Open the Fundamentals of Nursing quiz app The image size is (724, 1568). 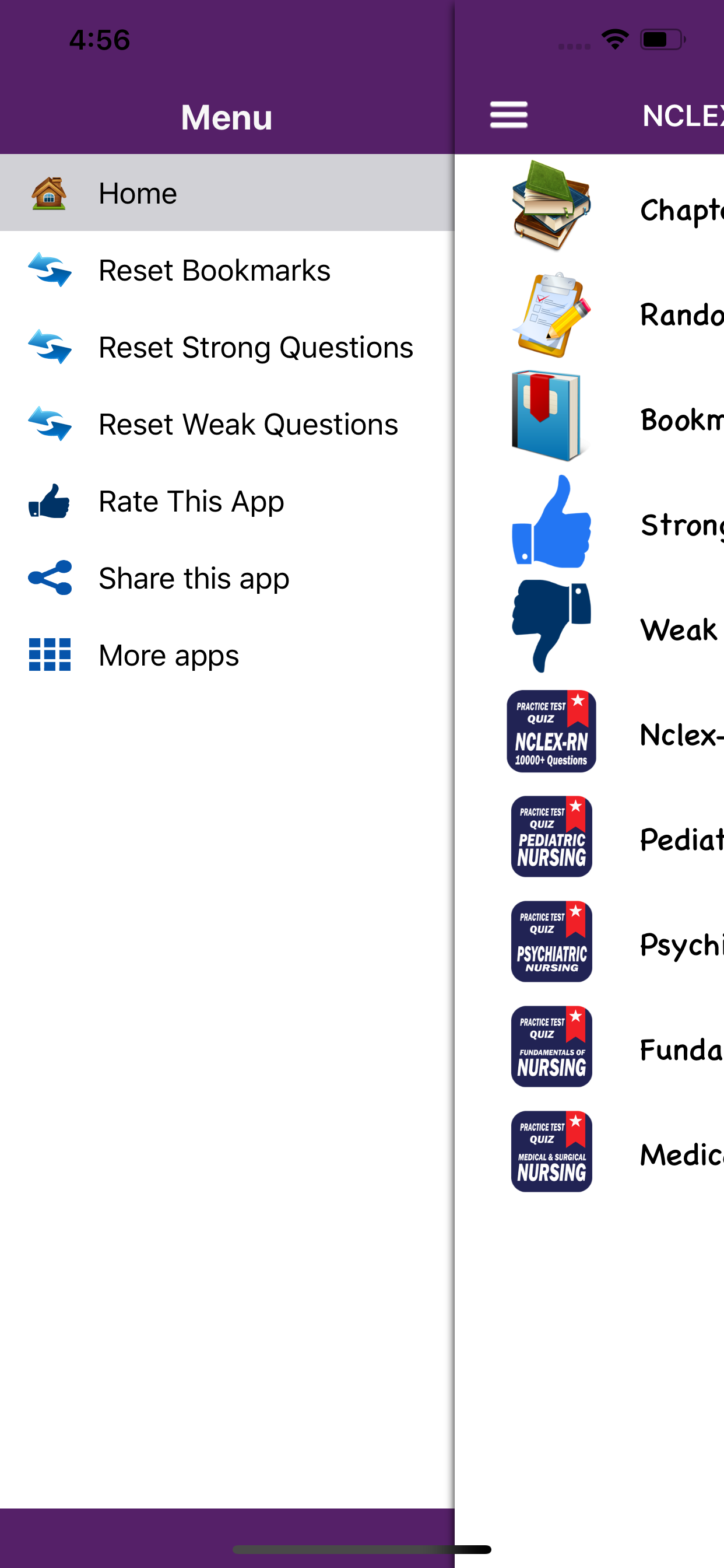point(589,1047)
